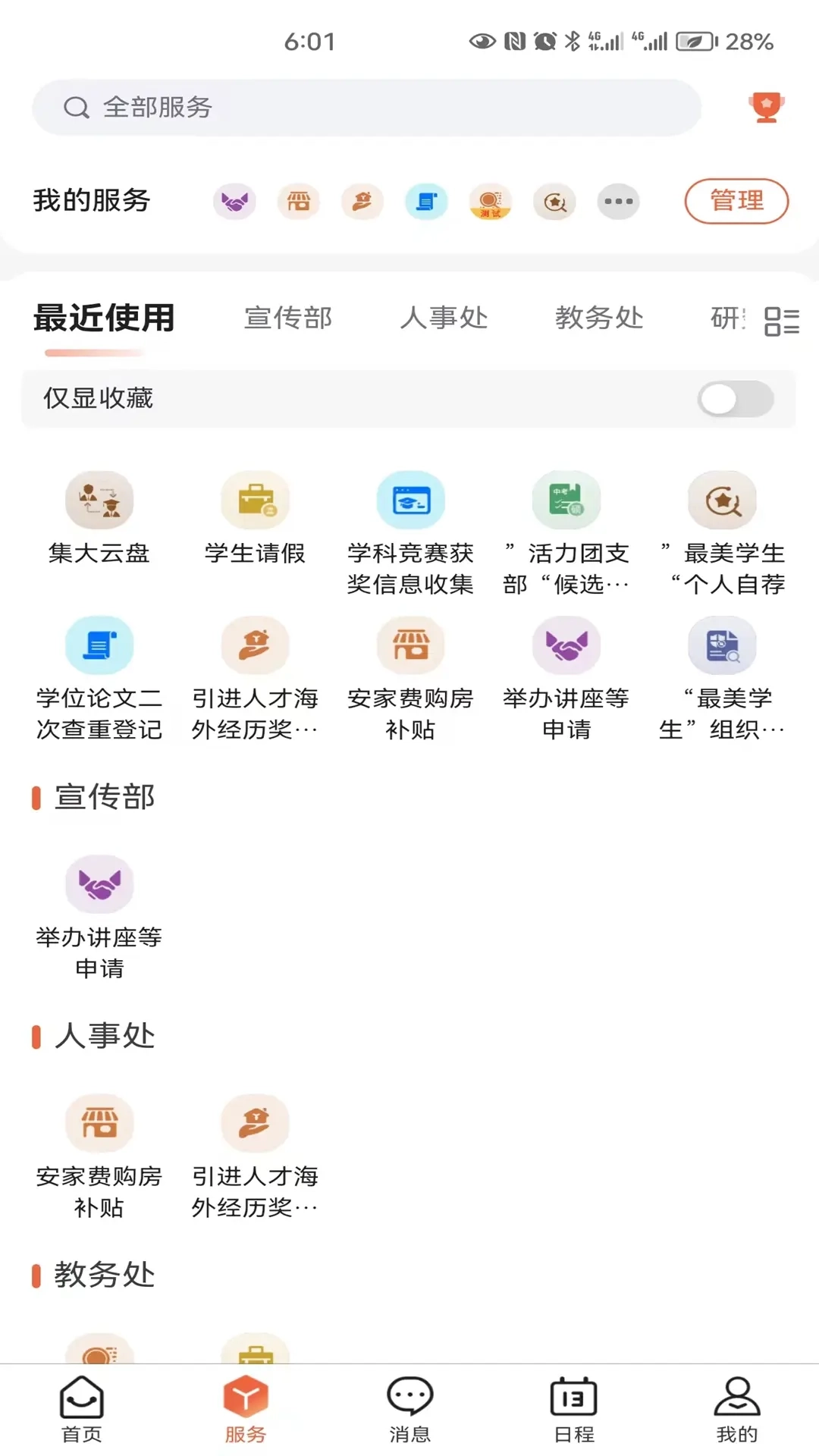Open the 日程 tab in bottom navigation
This screenshot has height=1456, width=819.
[x=573, y=1410]
